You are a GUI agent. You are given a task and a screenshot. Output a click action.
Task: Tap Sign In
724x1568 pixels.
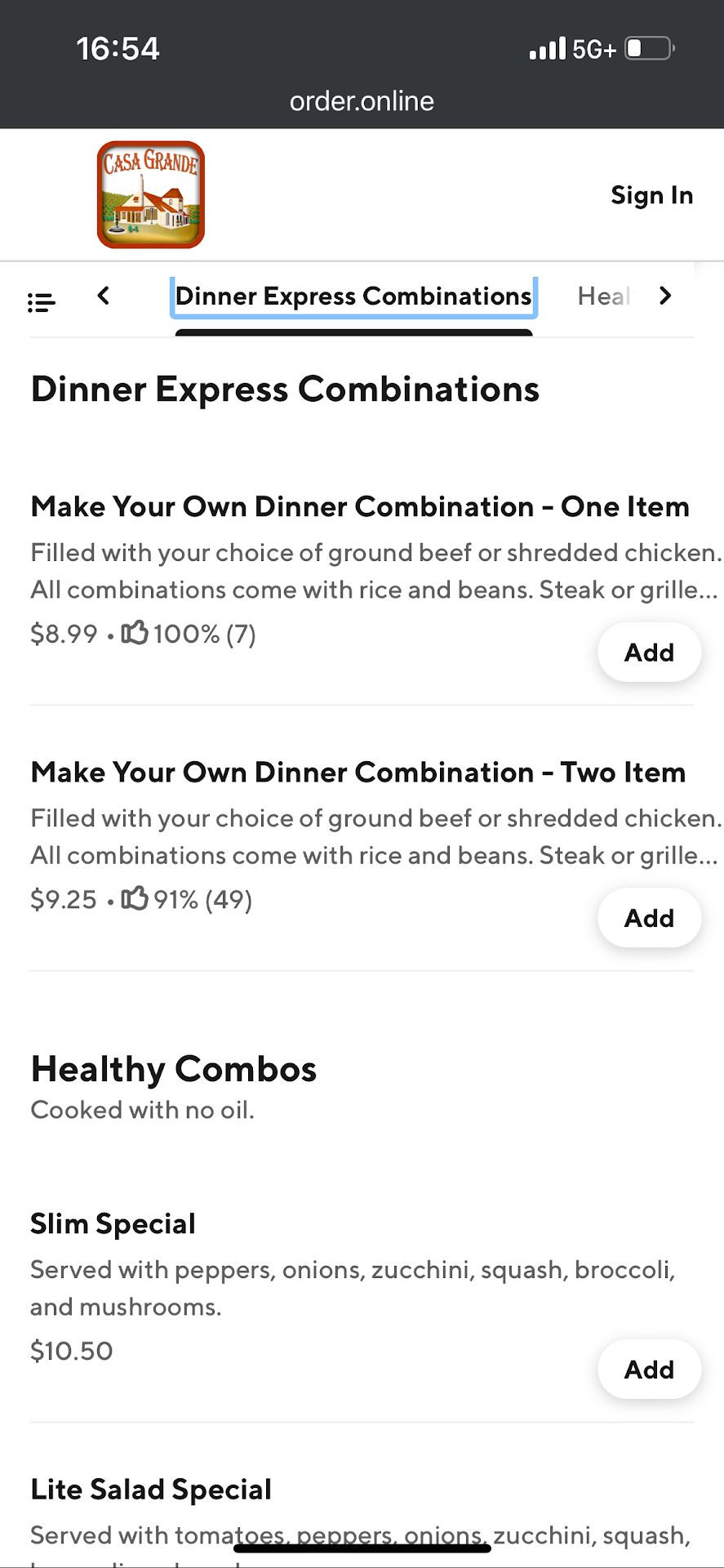pos(651,195)
